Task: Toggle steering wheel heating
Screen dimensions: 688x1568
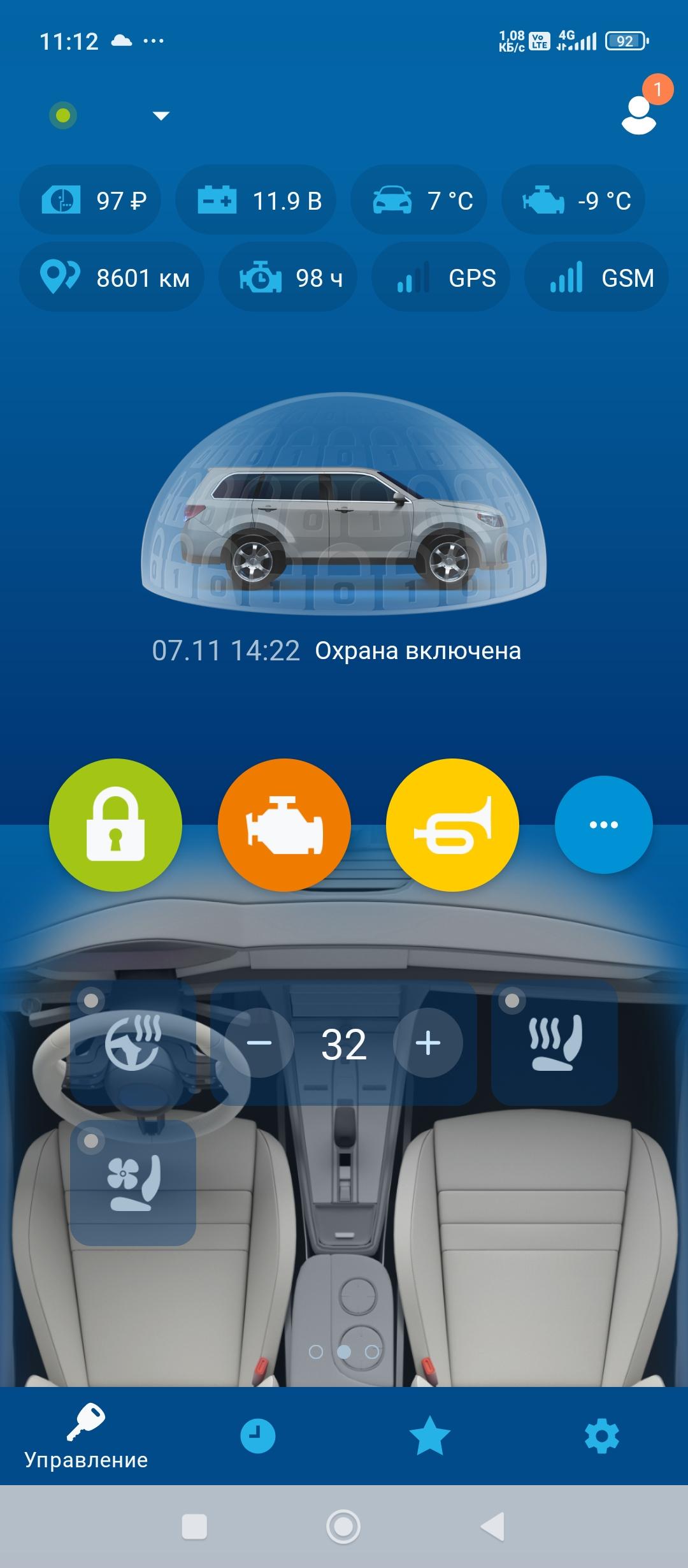Action: (133, 1043)
